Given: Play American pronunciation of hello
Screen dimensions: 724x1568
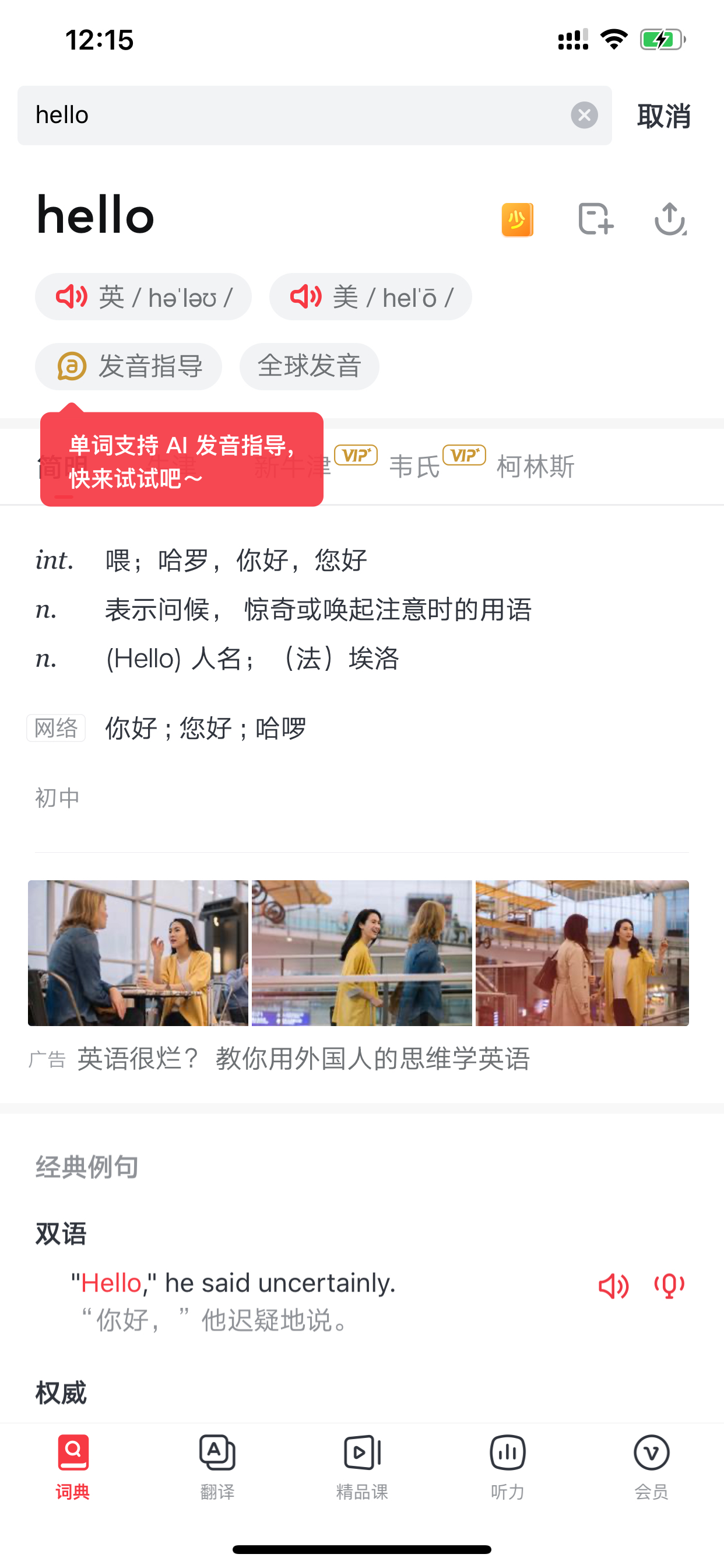Looking at the screenshot, I should (371, 297).
